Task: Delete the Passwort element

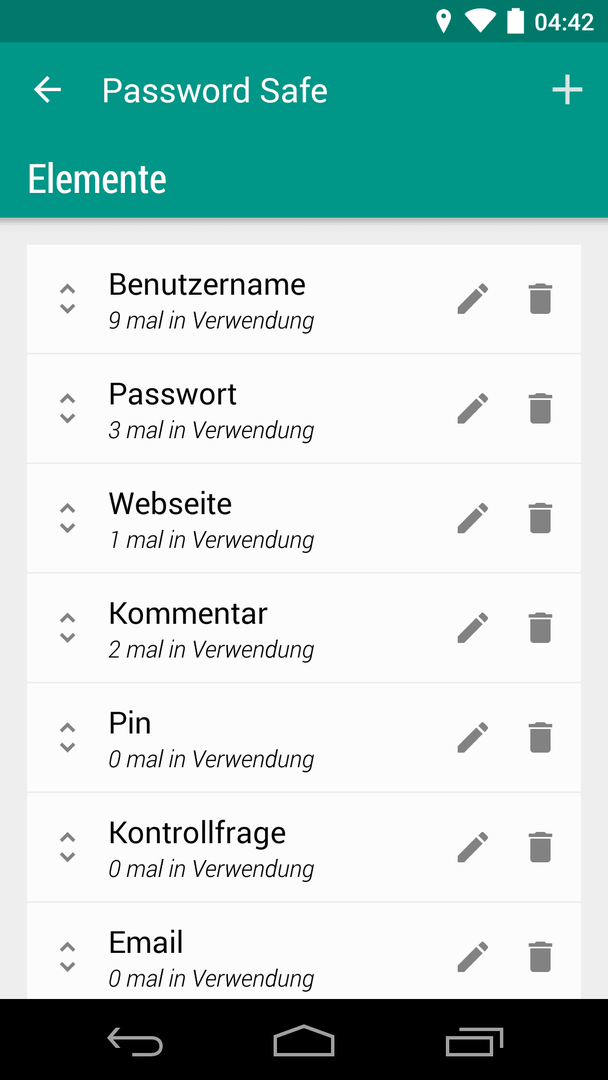Action: (x=541, y=408)
